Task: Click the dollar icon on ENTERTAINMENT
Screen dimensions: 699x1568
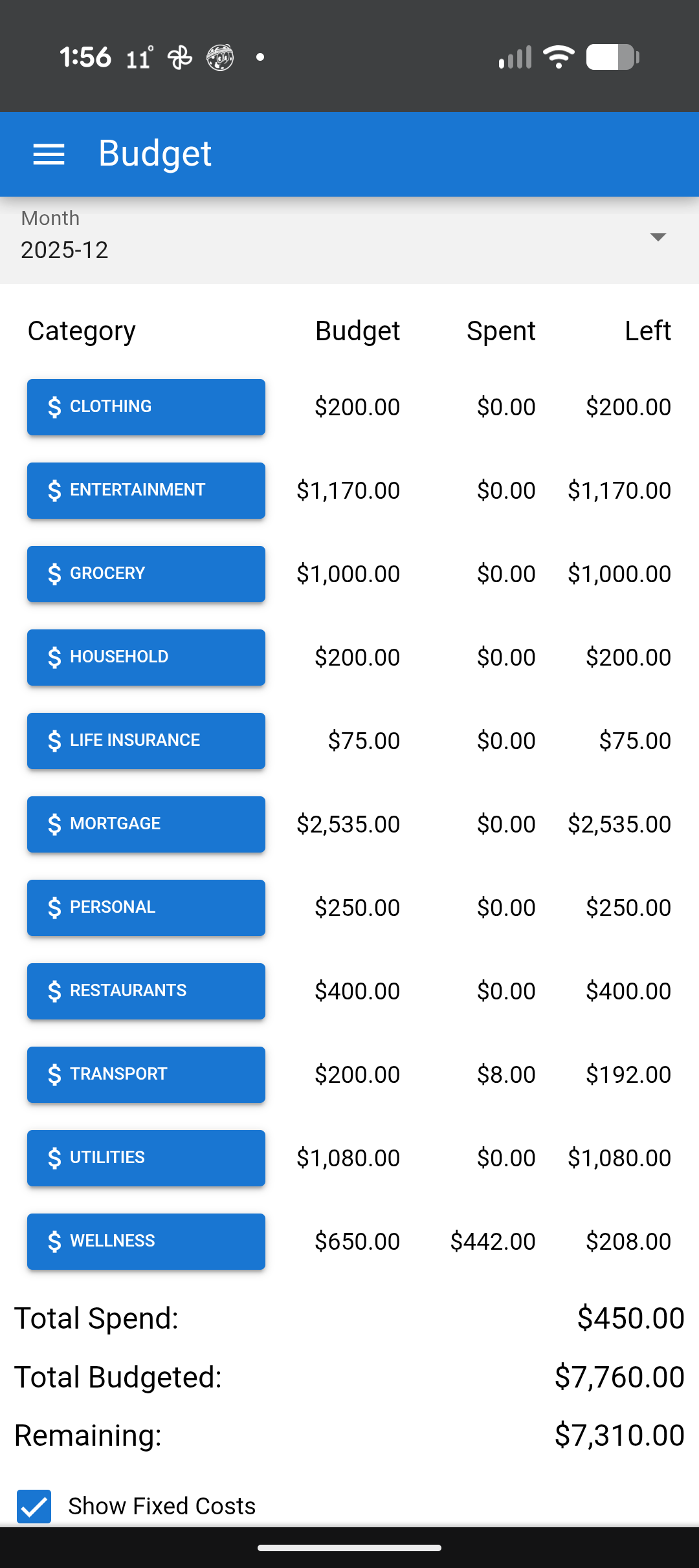Action: (54, 490)
